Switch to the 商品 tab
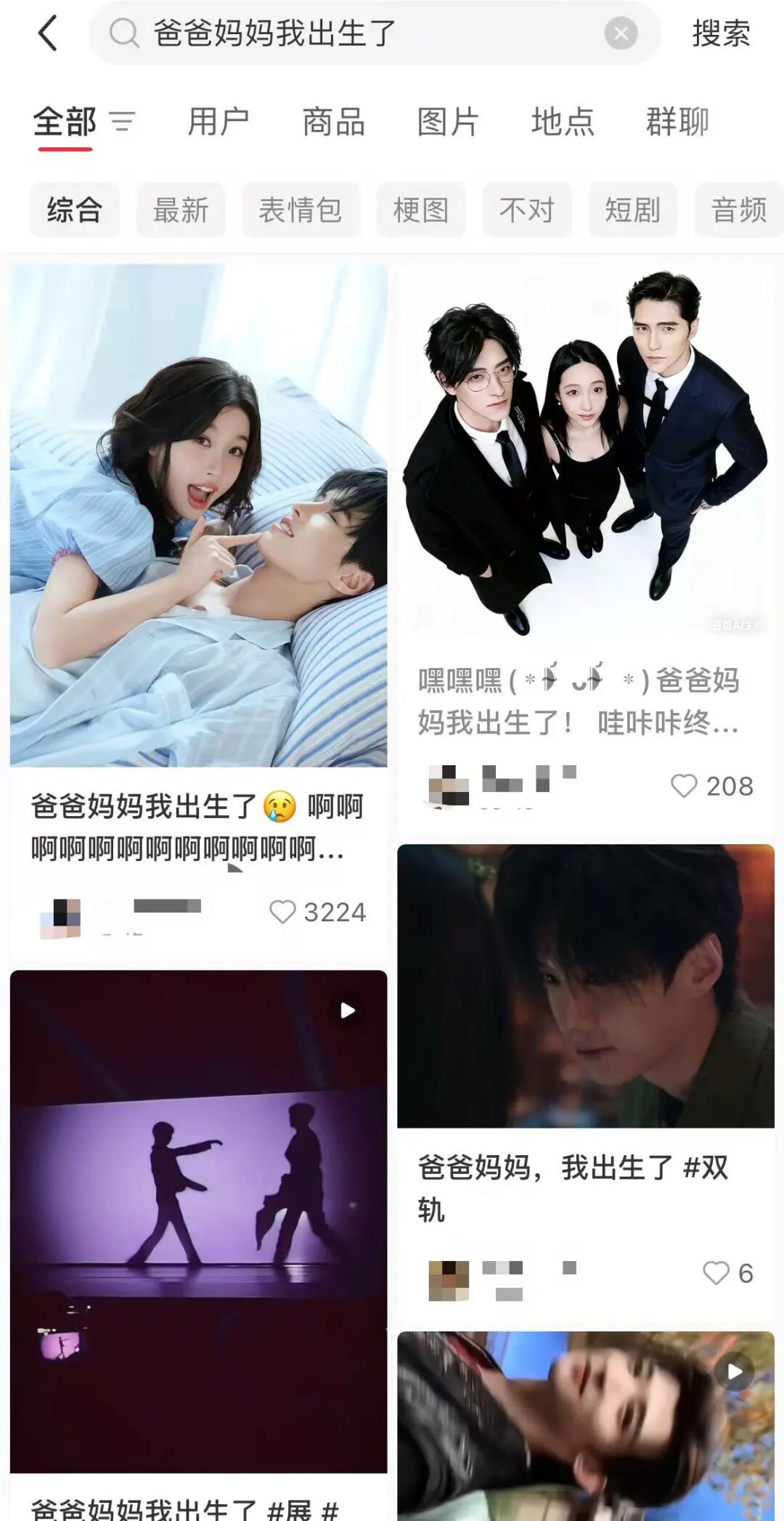Viewport: 784px width, 1521px height. click(x=333, y=121)
